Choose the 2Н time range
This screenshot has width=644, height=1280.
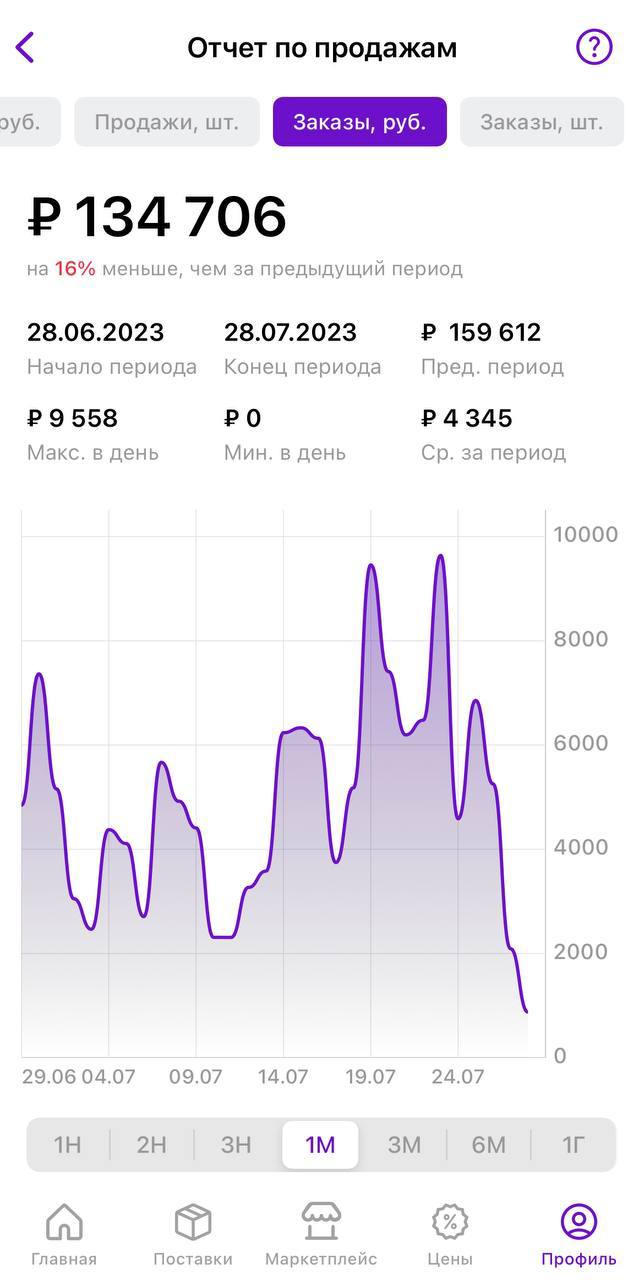[151, 1145]
